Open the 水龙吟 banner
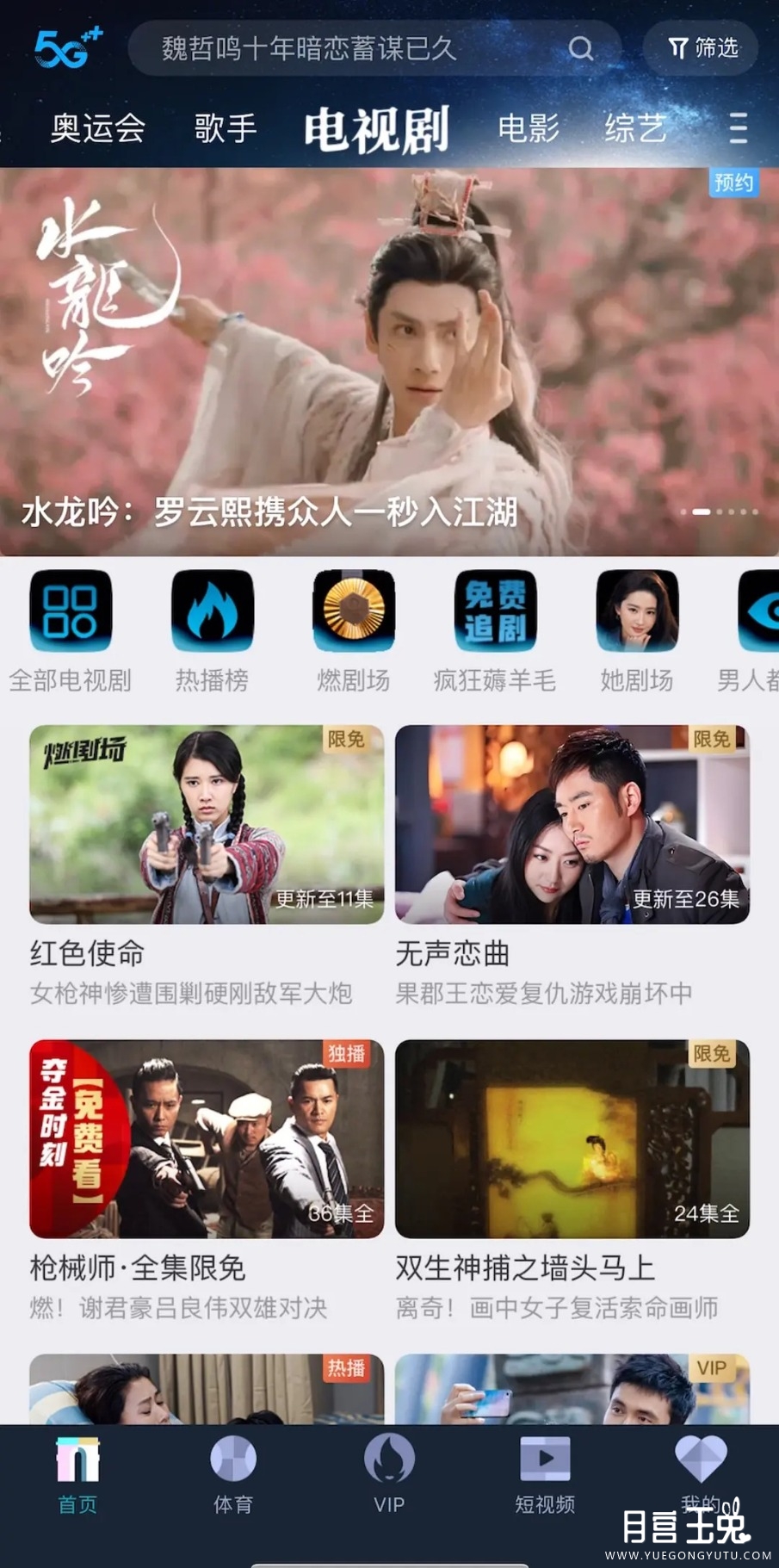 tap(389, 362)
